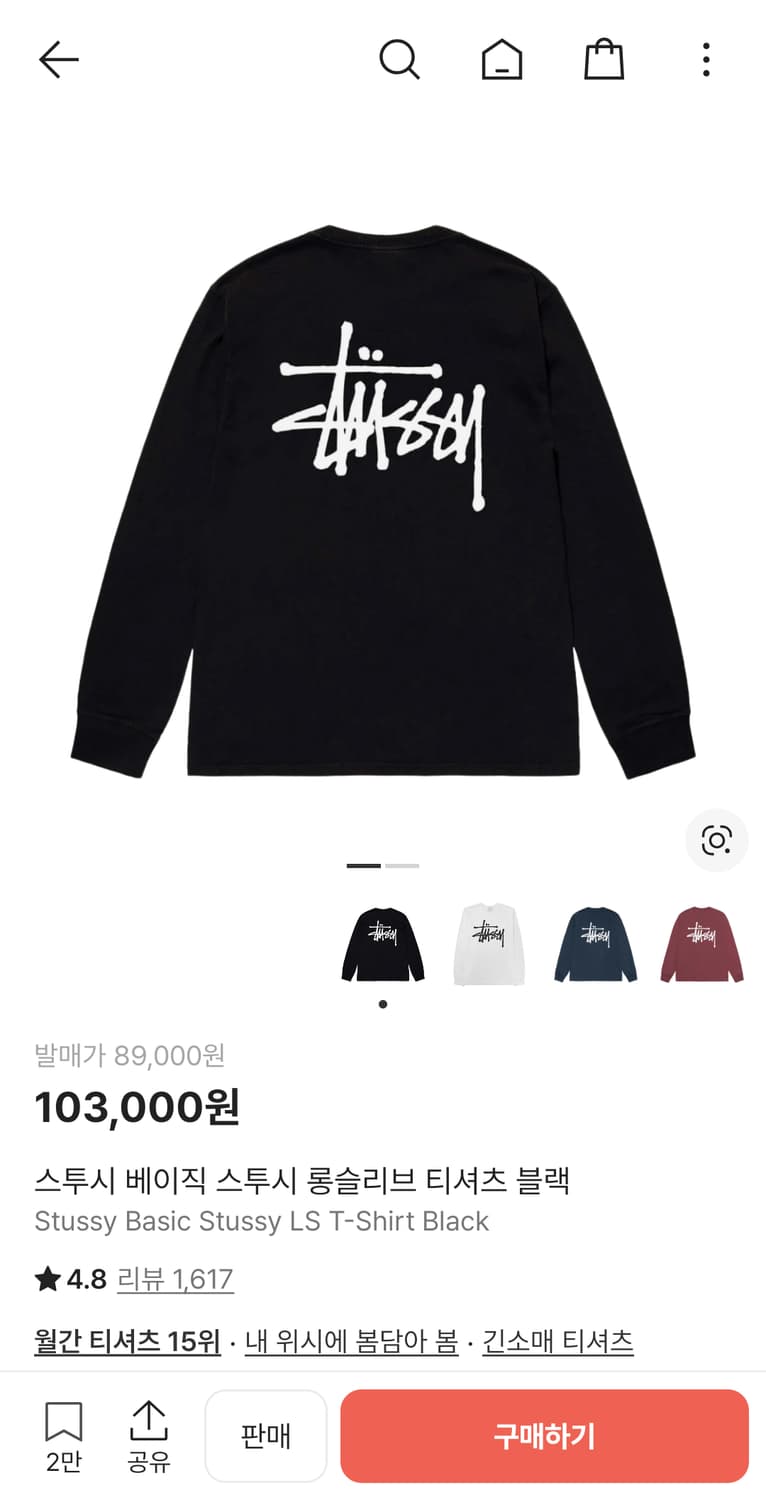The height and width of the screenshot is (1500, 766).
Task: Open the three-dot overflow menu
Action: click(706, 58)
